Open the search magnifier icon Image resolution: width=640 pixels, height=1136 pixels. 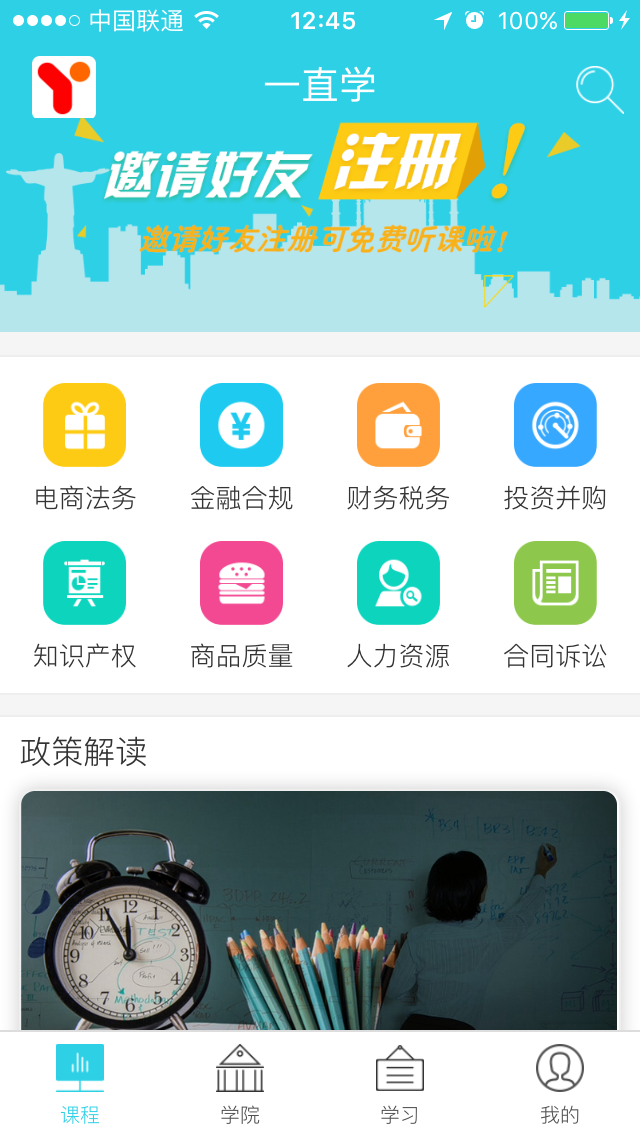click(x=599, y=90)
